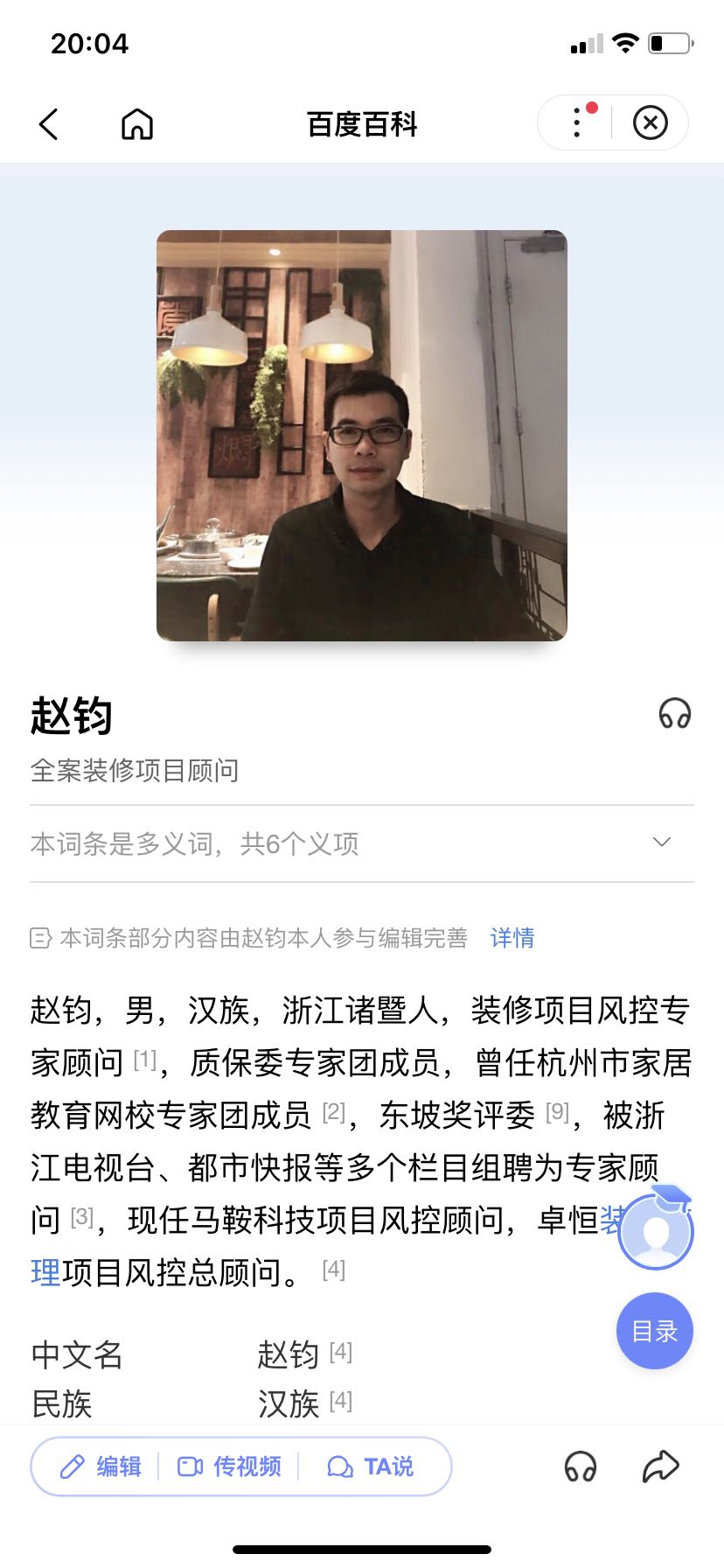Go back to the previous page
724x1568 pixels.
click(x=49, y=124)
